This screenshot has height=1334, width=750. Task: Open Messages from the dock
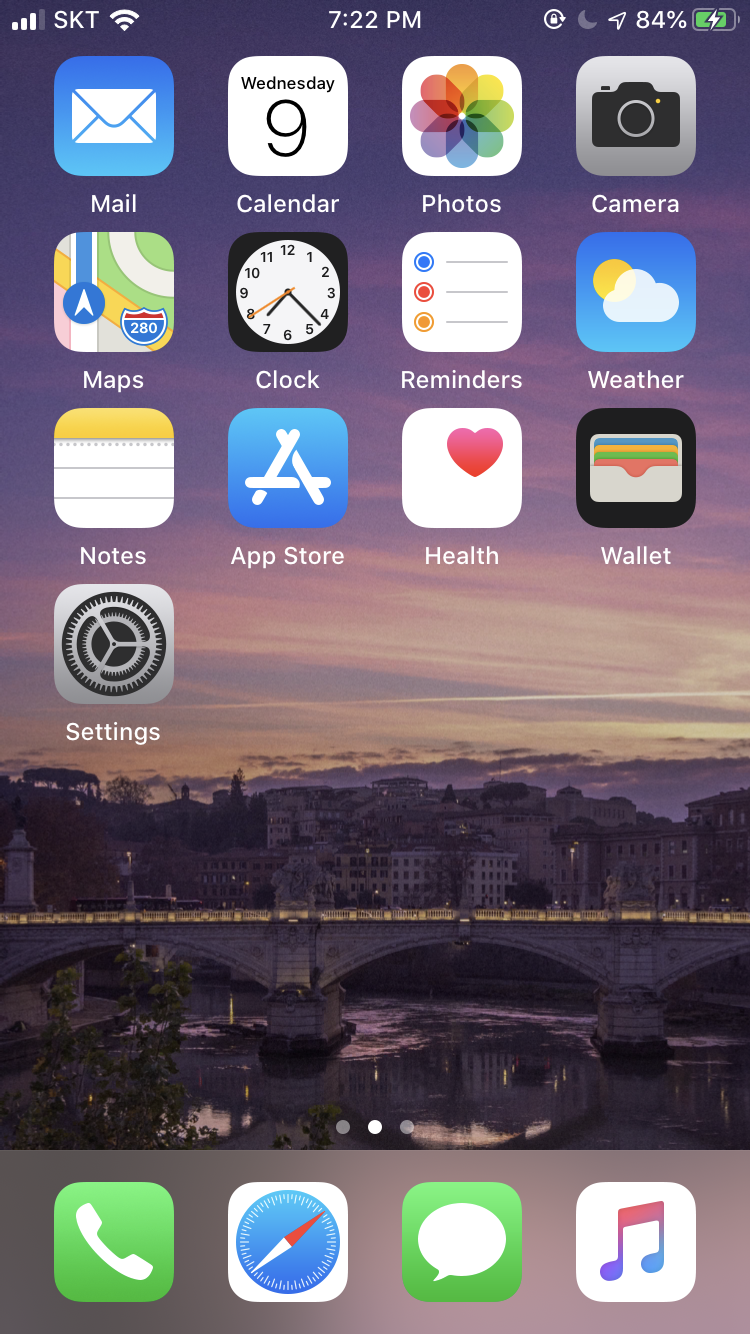[x=462, y=1242]
